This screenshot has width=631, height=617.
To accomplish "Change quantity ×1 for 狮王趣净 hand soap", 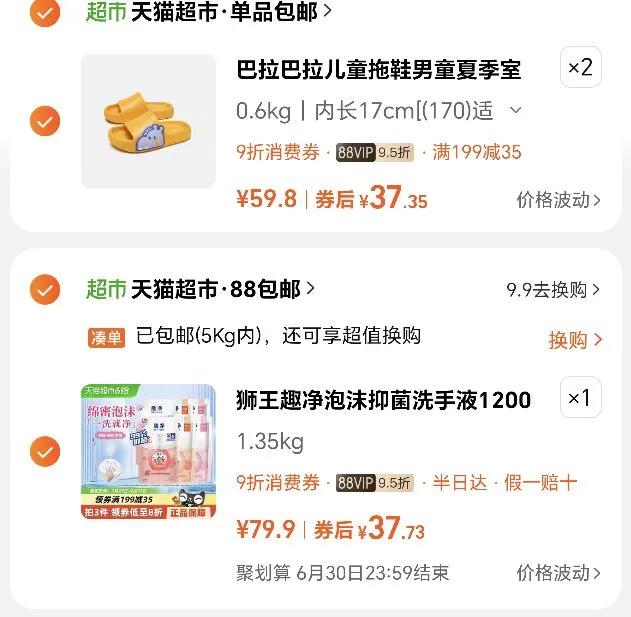I will click(580, 399).
